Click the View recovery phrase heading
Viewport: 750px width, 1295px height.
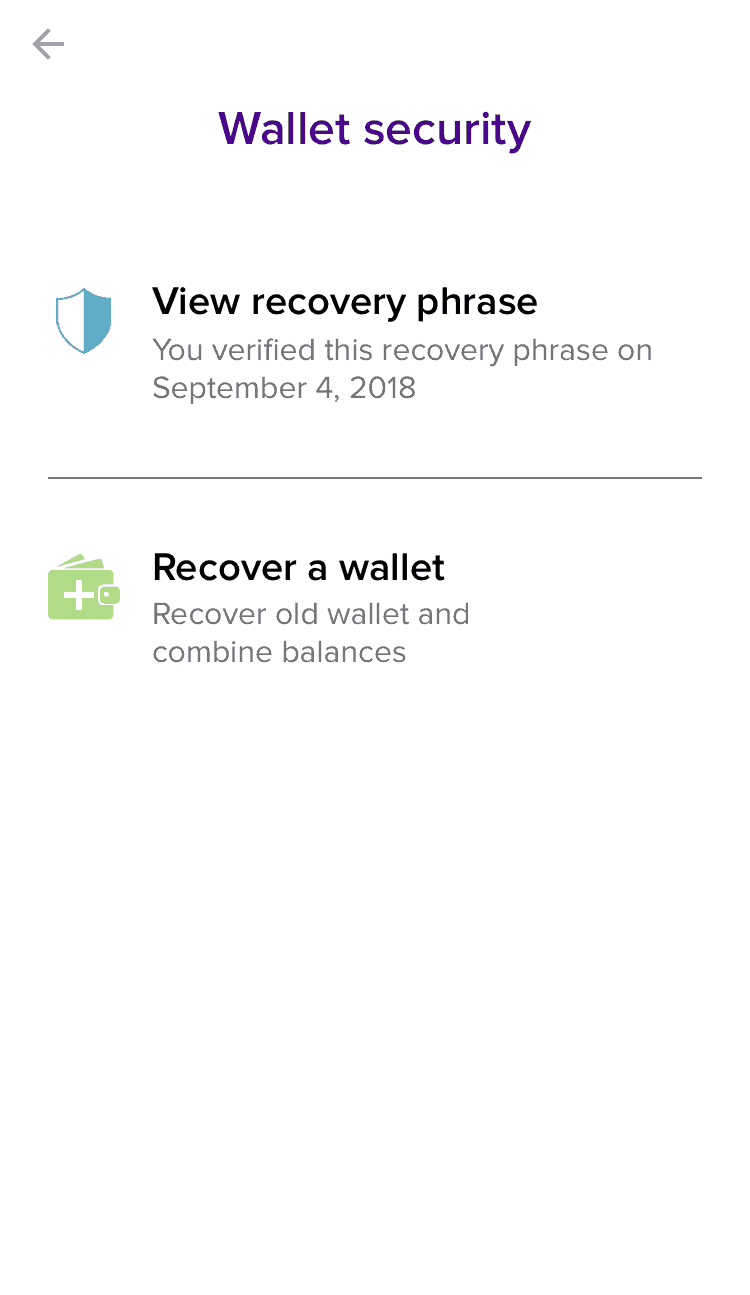coord(344,302)
